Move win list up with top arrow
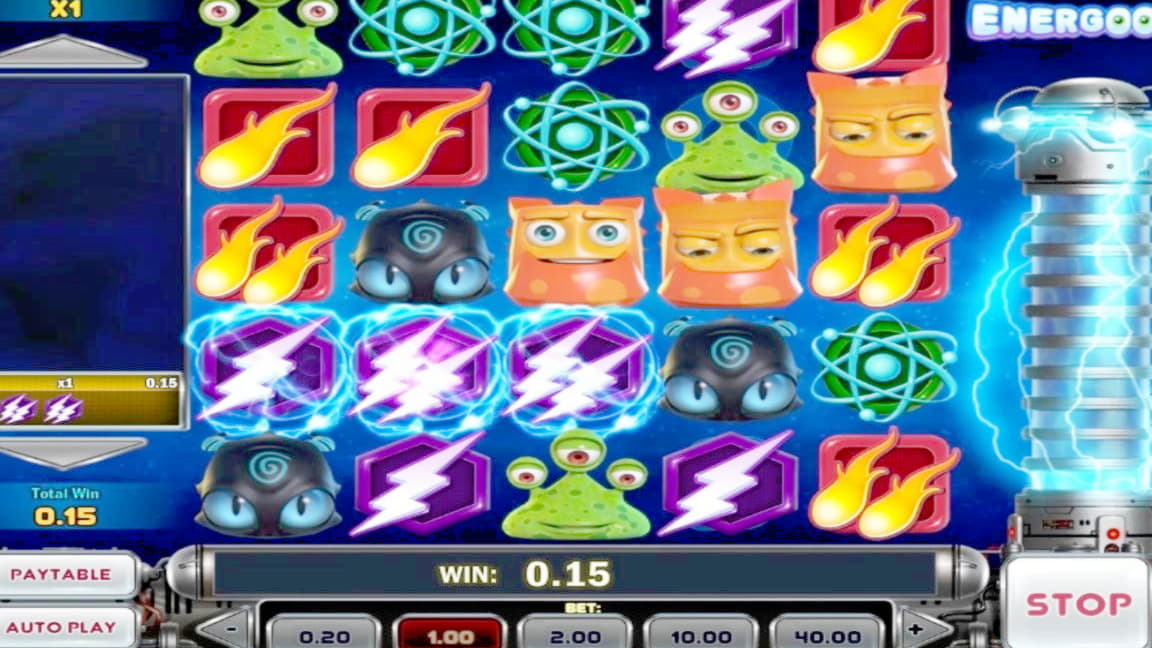1152x648 pixels. coord(72,51)
